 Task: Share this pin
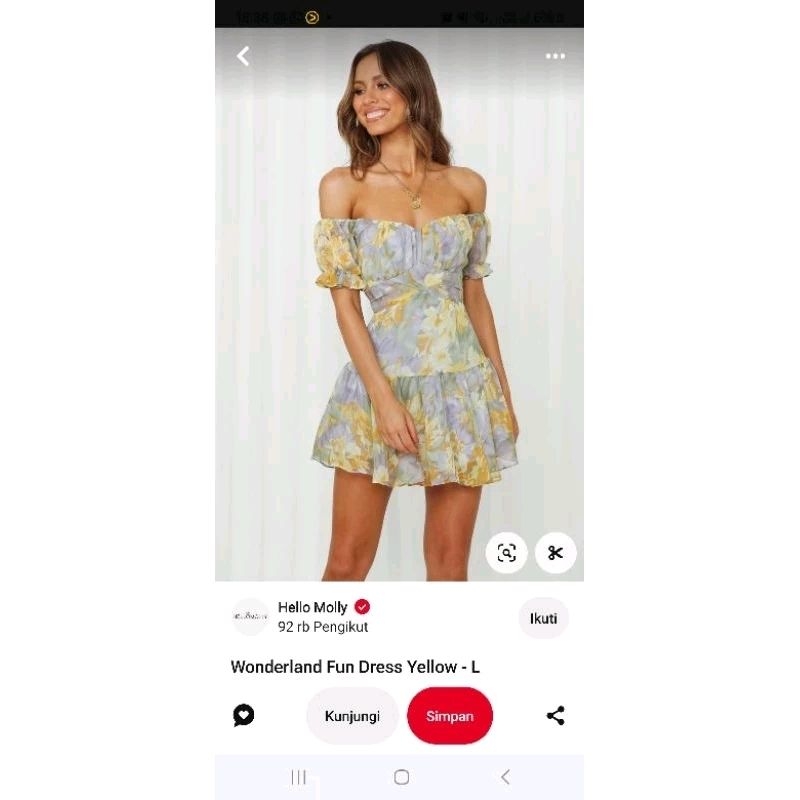pyautogui.click(x=556, y=716)
